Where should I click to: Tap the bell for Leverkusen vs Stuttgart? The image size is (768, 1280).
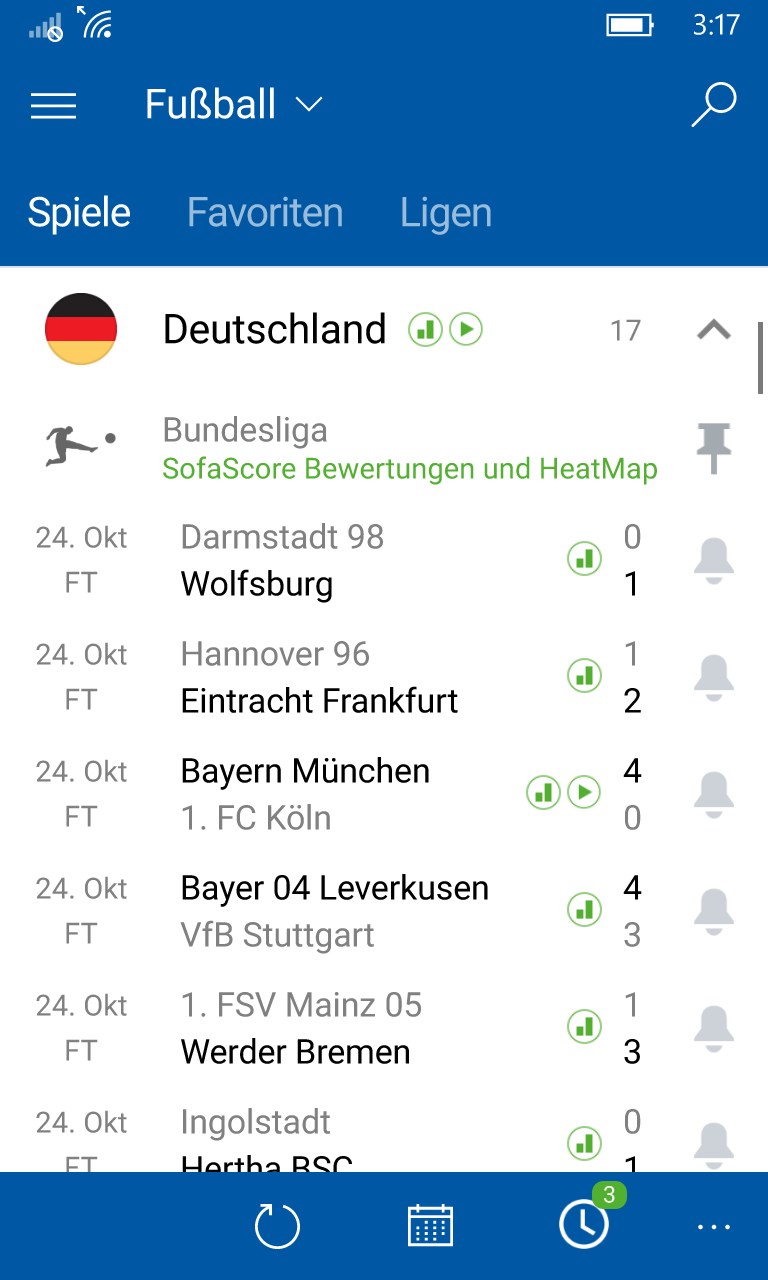click(x=714, y=912)
